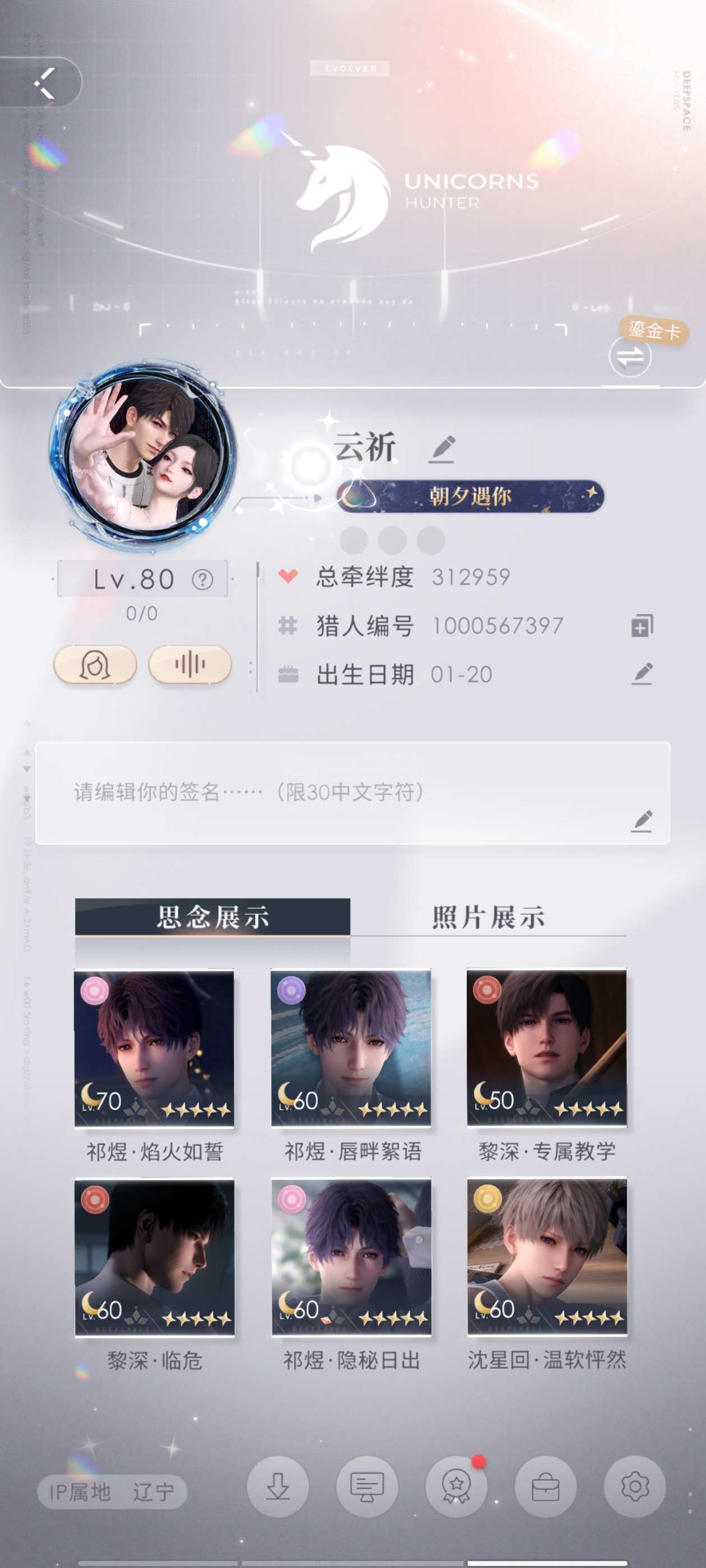Open the 朝夕遇你 title badge
The width and height of the screenshot is (706, 1568).
(470, 496)
